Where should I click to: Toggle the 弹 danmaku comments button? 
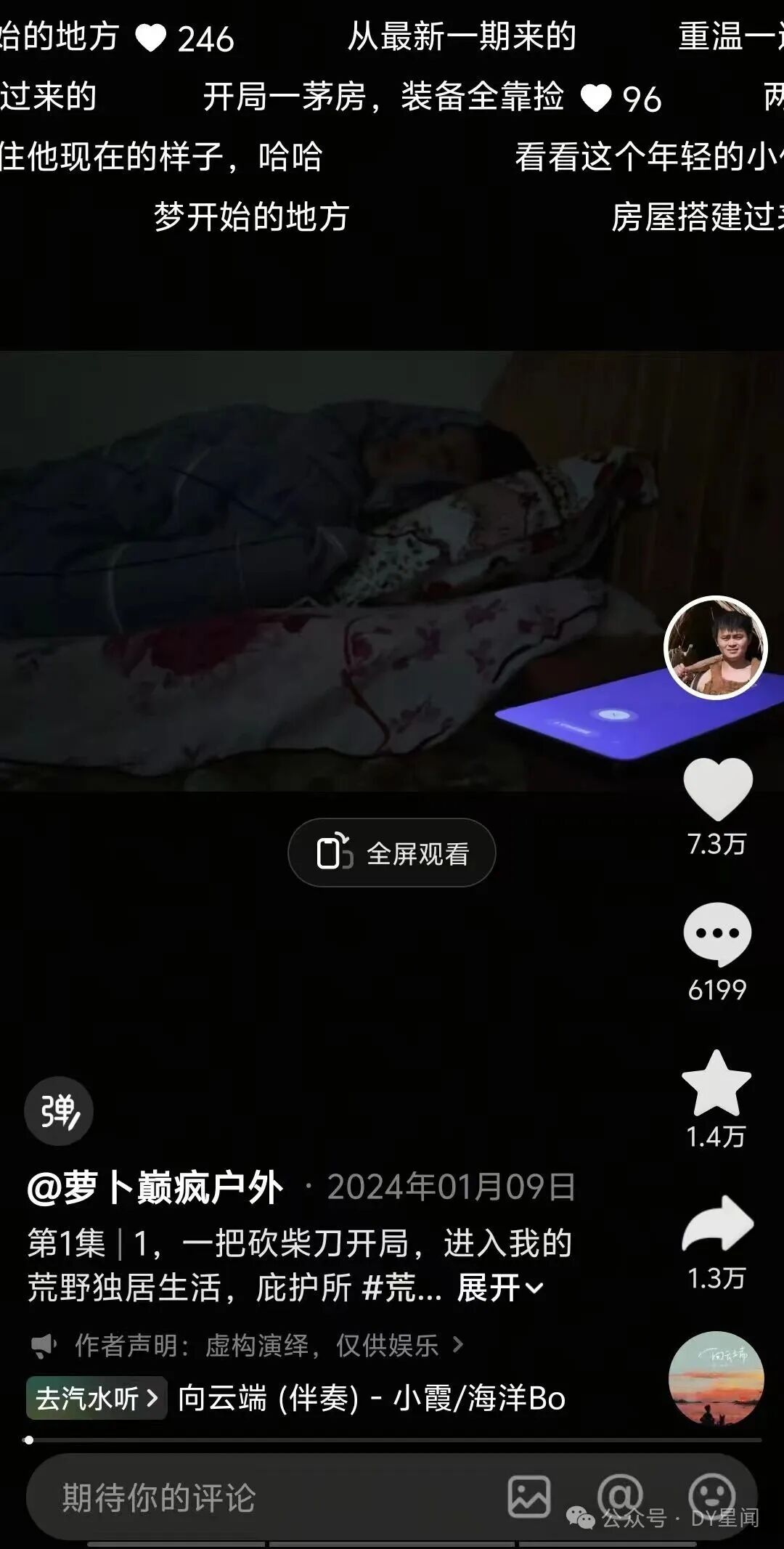pos(59,1111)
